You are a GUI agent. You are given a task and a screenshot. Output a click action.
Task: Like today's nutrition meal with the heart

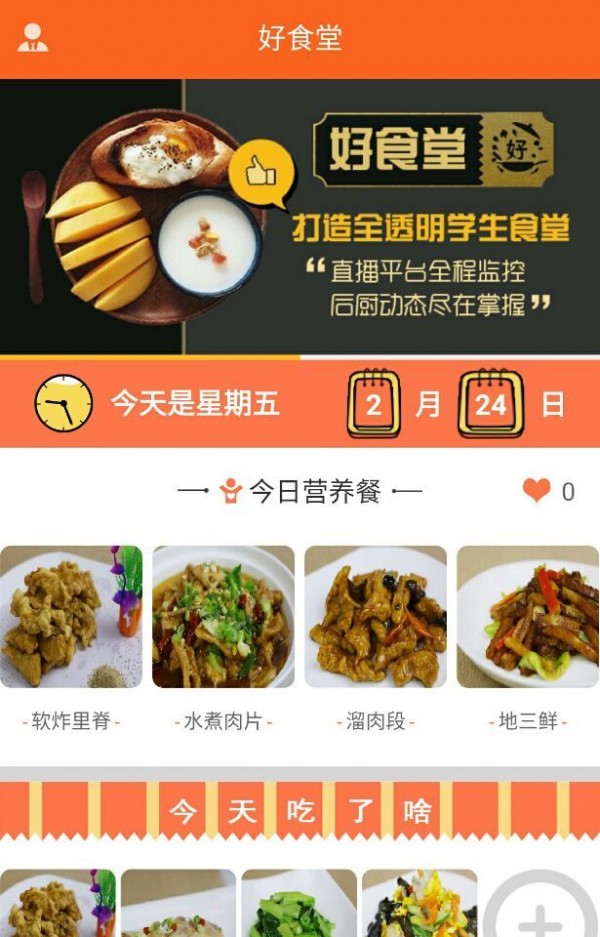pyautogui.click(x=537, y=490)
